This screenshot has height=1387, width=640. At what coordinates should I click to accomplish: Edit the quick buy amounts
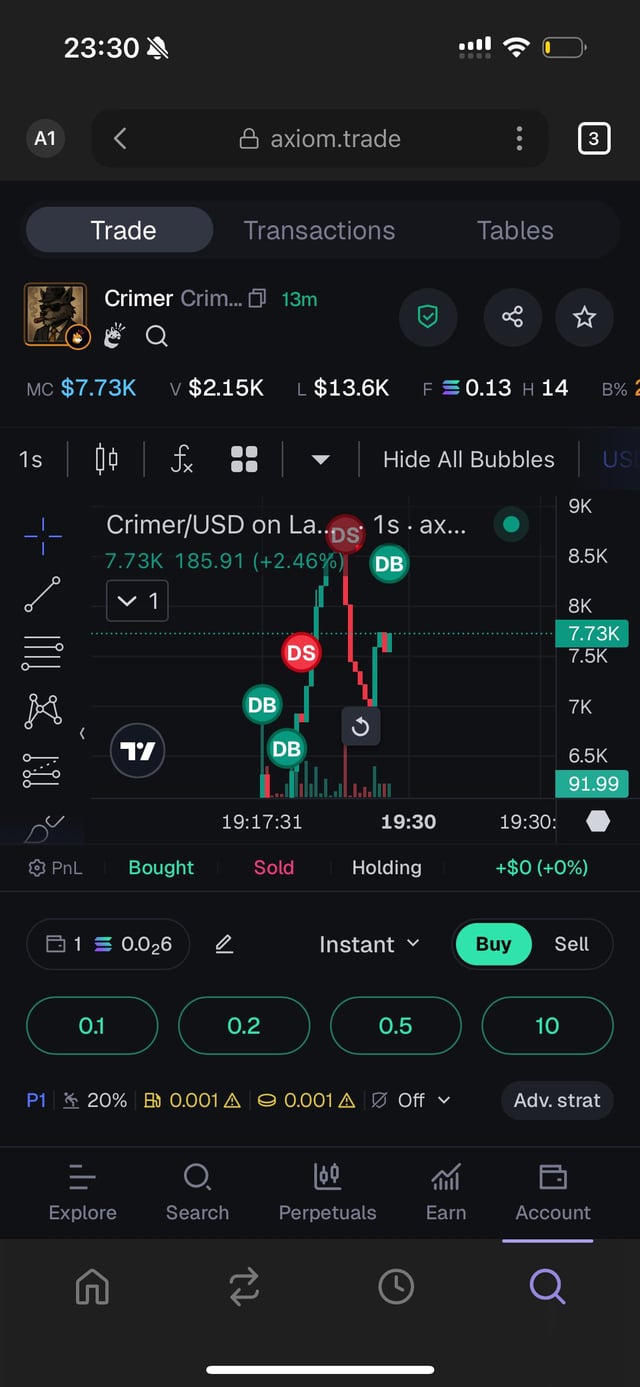click(x=224, y=944)
